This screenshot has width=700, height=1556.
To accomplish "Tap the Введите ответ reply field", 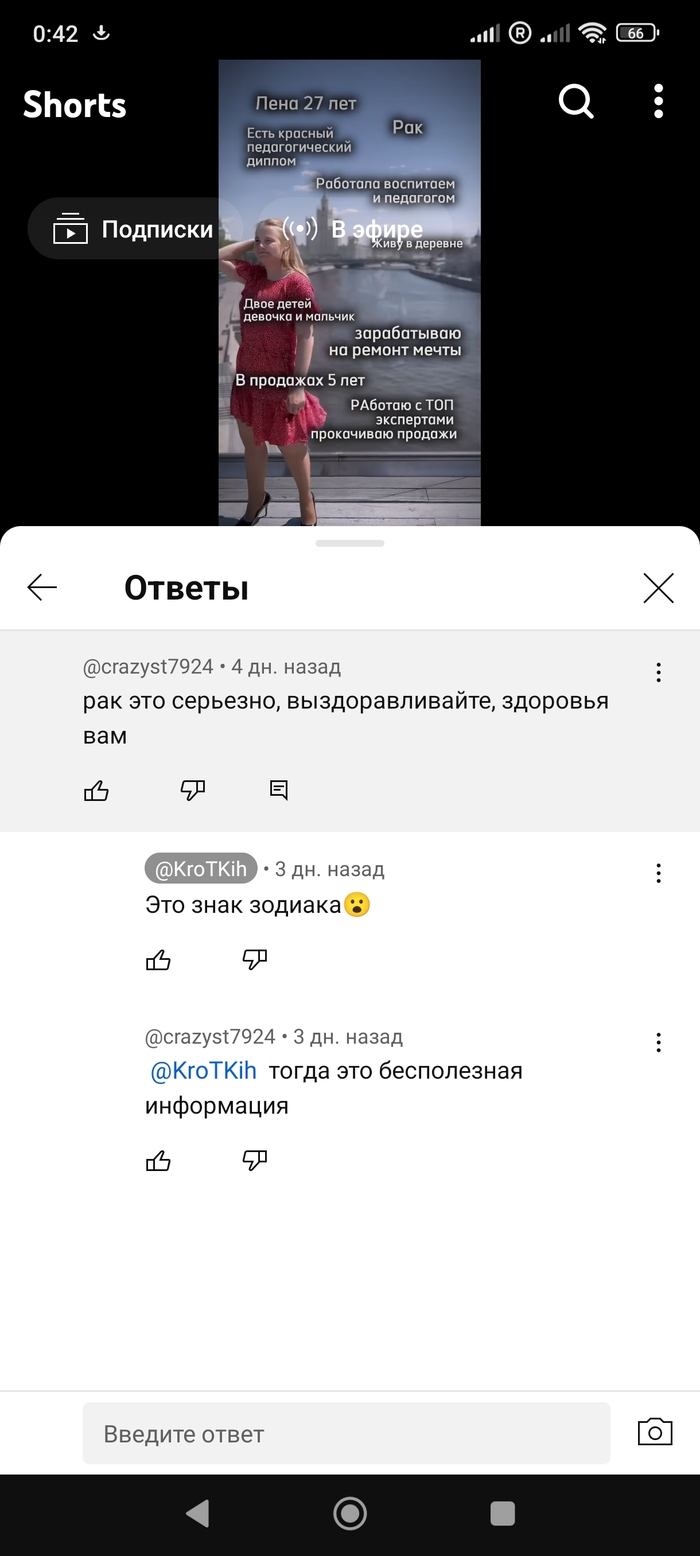I will click(x=346, y=1434).
